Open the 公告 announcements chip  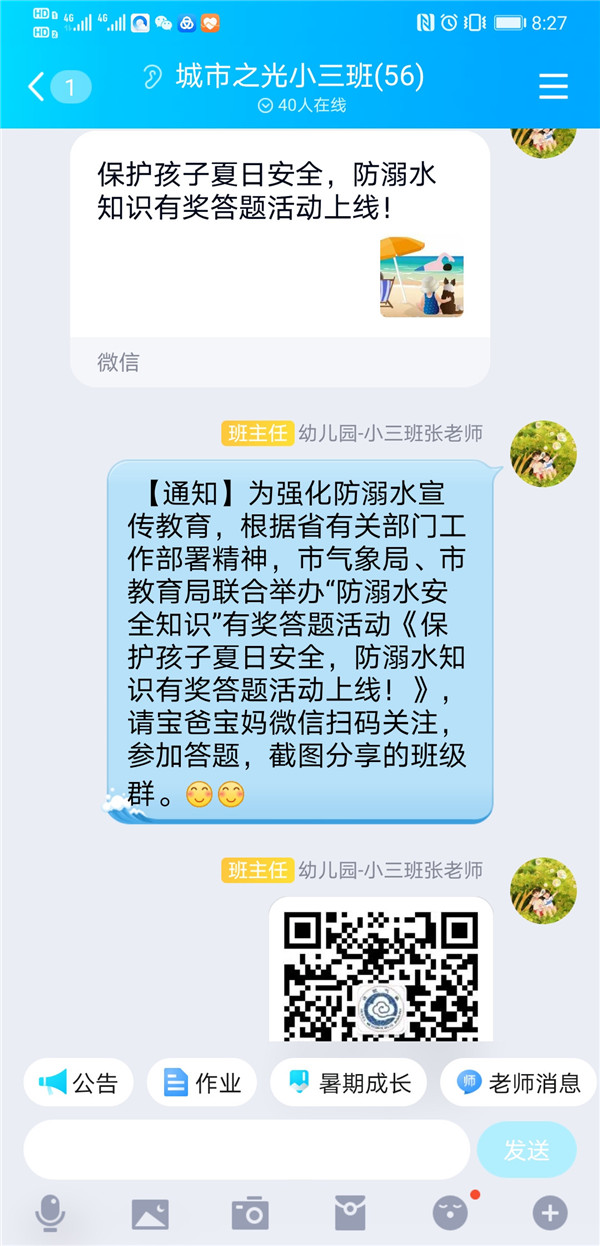pos(79,1082)
